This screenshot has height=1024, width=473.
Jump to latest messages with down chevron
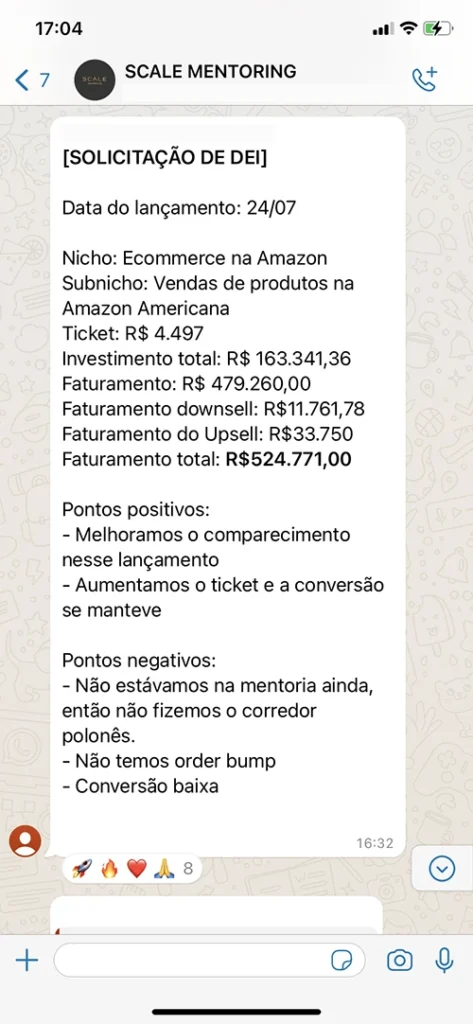tap(442, 868)
